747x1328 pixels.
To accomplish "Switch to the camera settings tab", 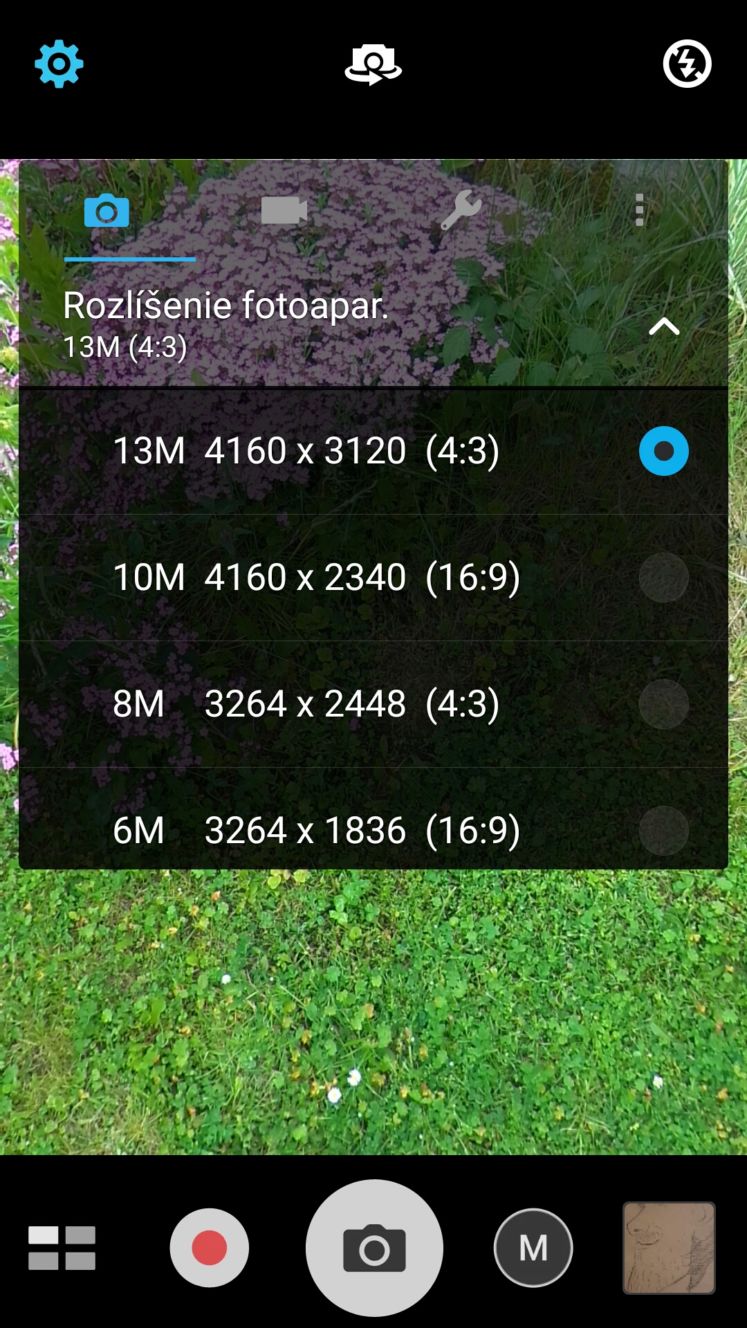I will (107, 212).
